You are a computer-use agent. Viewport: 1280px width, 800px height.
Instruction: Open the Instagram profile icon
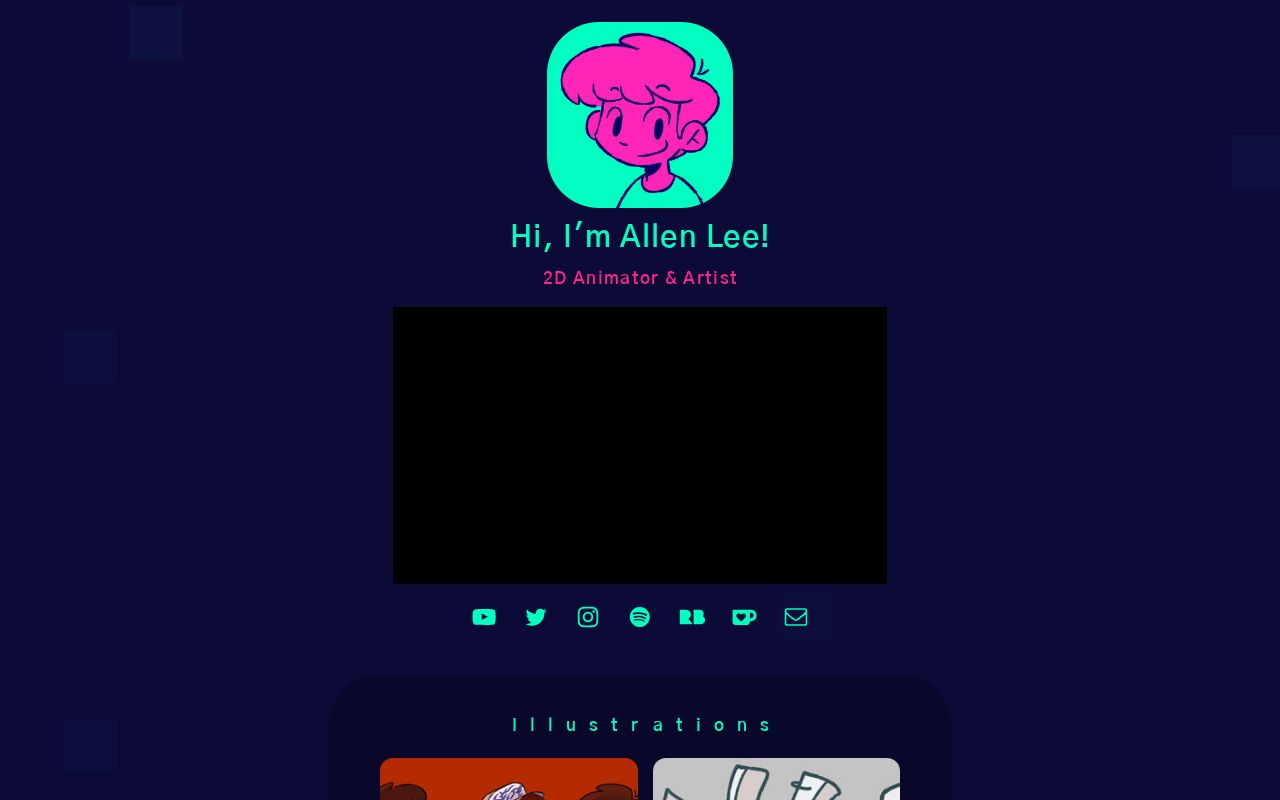click(588, 617)
